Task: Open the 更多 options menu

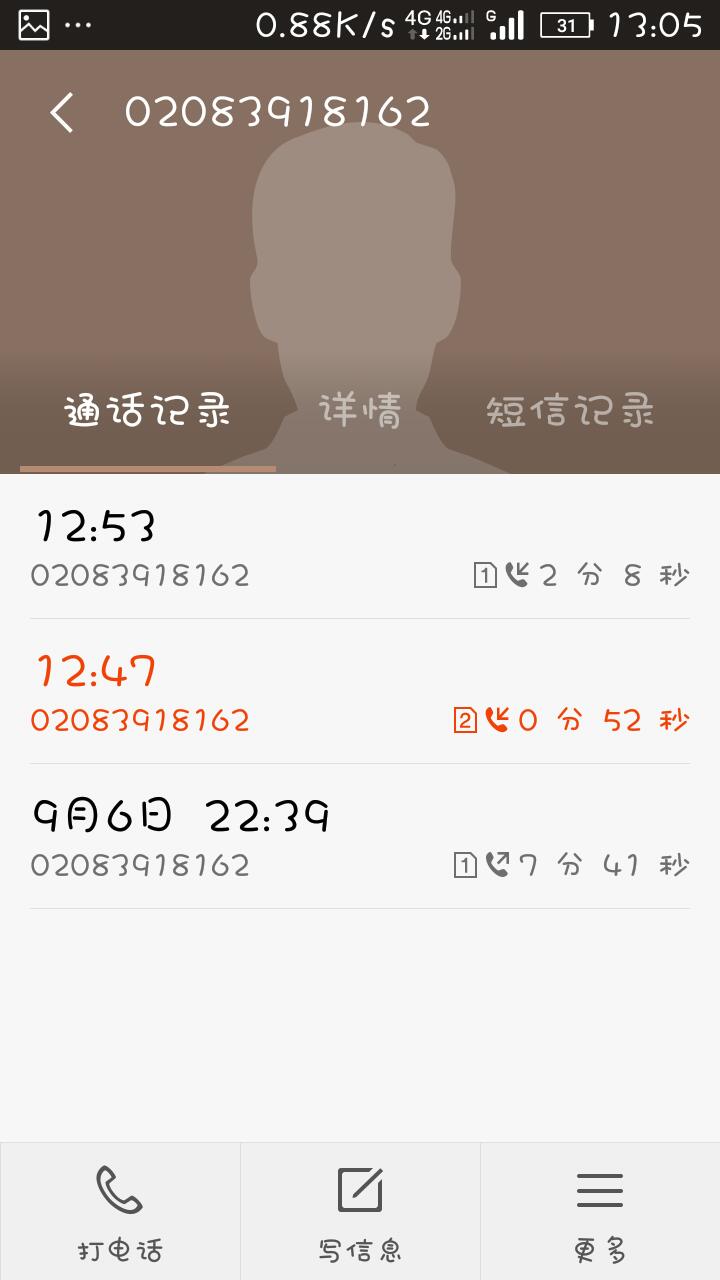Action: point(600,1211)
